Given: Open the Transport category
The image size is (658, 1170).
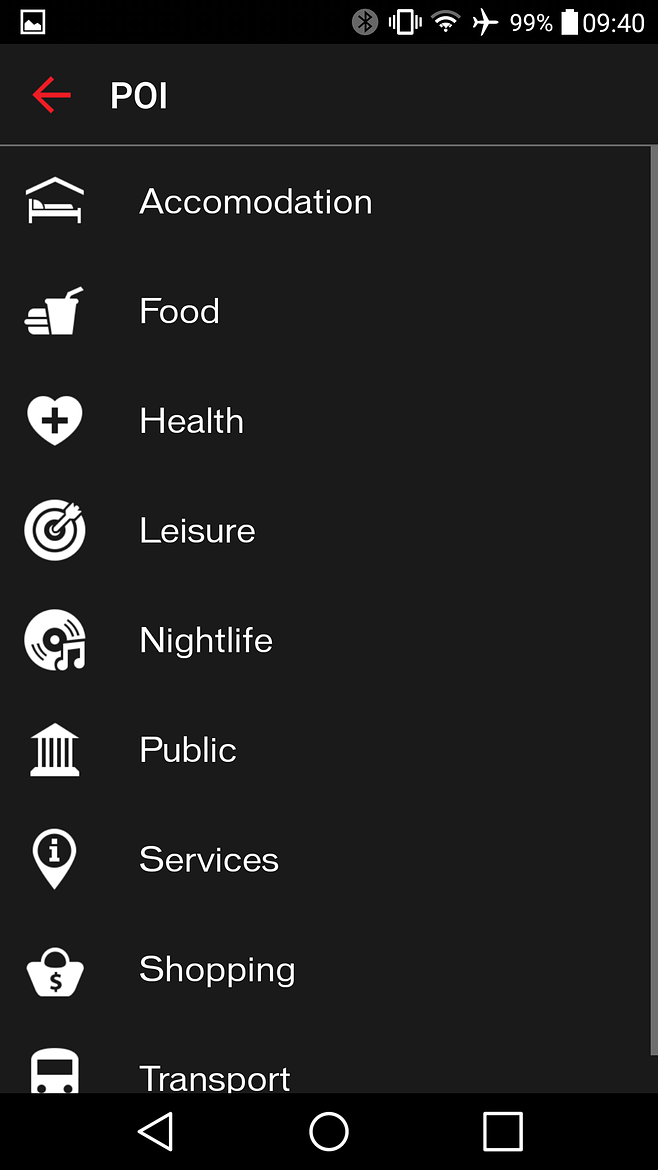Looking at the screenshot, I should click(x=325, y=1060).
